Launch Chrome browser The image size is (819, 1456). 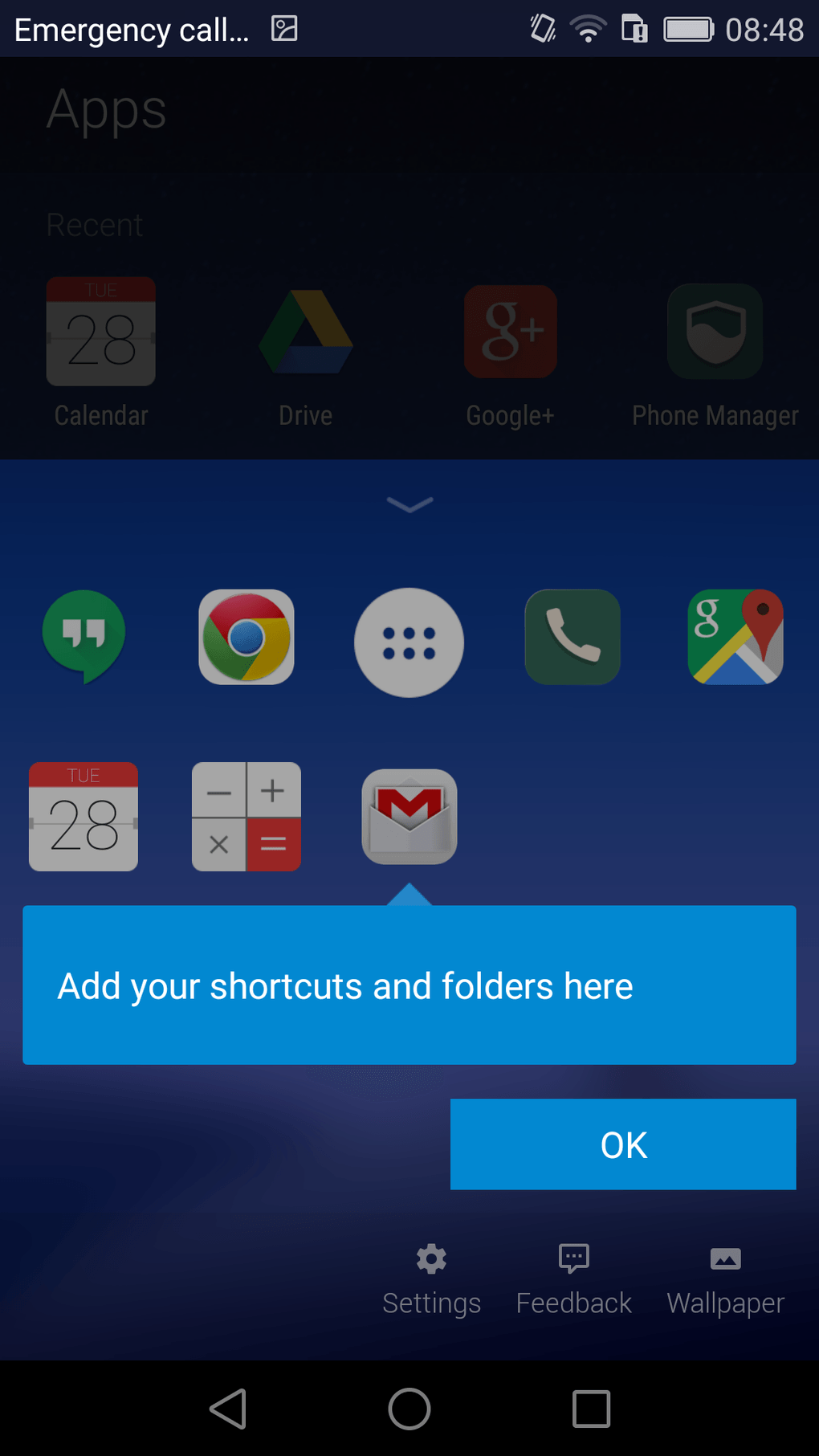247,637
